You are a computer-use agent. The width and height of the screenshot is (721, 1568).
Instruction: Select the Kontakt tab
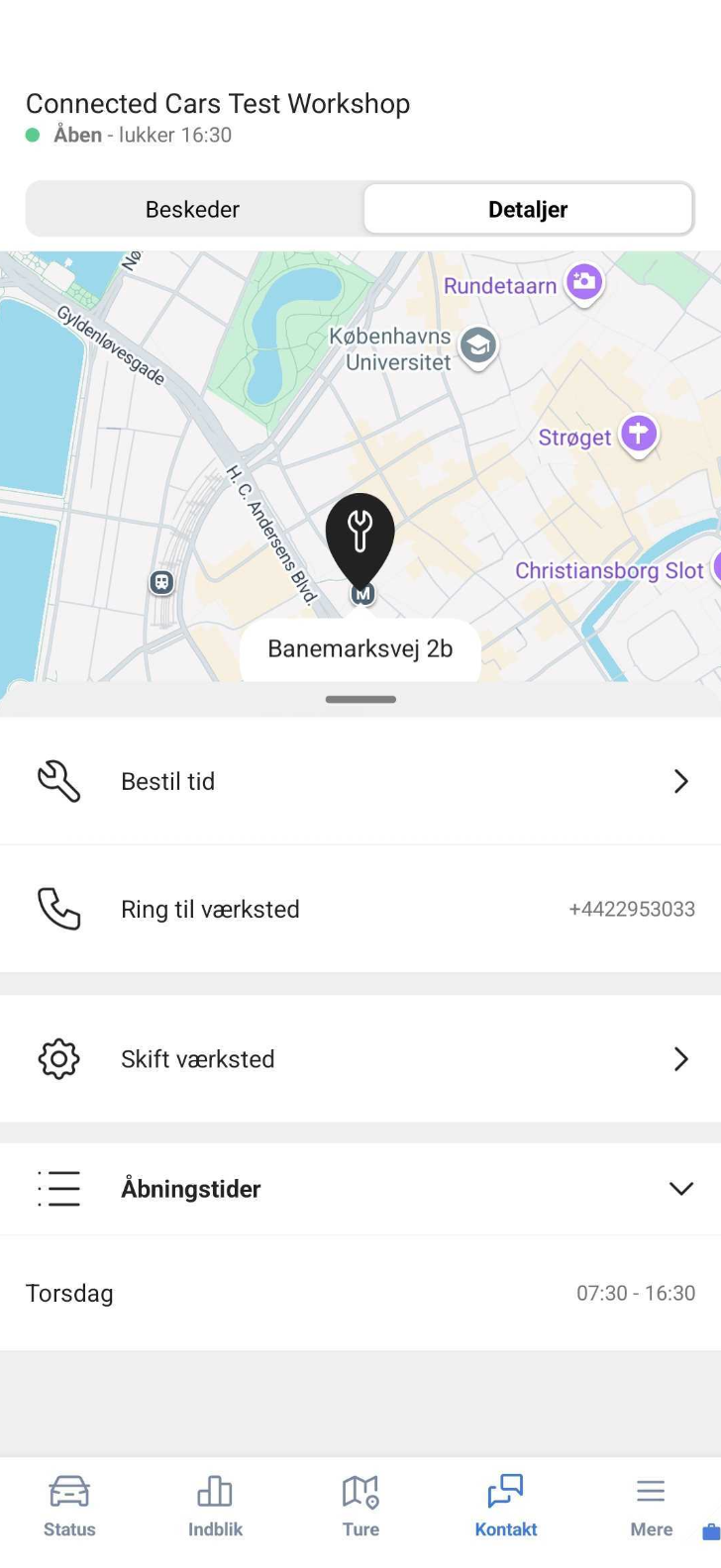coord(506,1507)
